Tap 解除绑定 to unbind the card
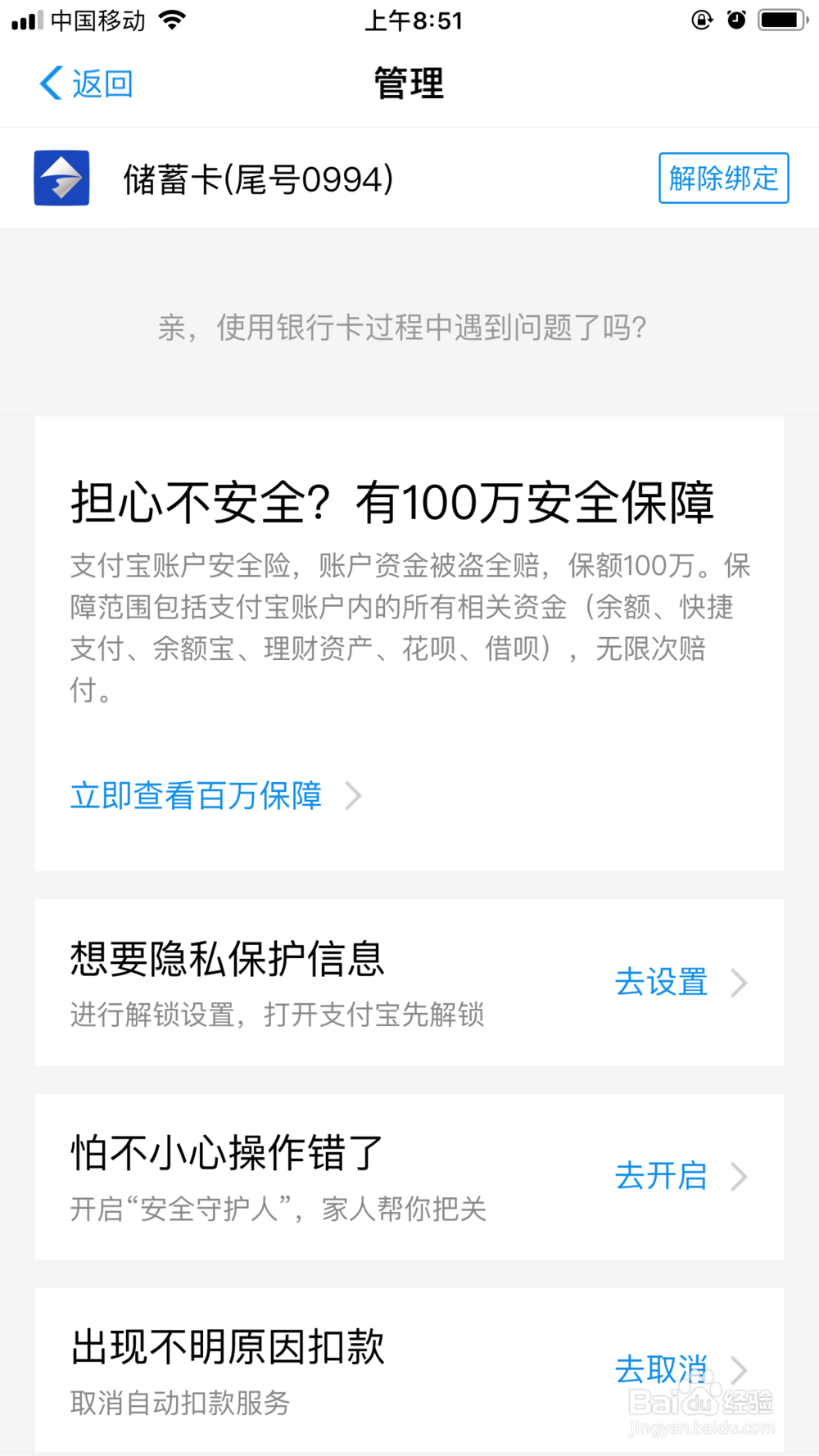The image size is (819, 1456). 723,178
